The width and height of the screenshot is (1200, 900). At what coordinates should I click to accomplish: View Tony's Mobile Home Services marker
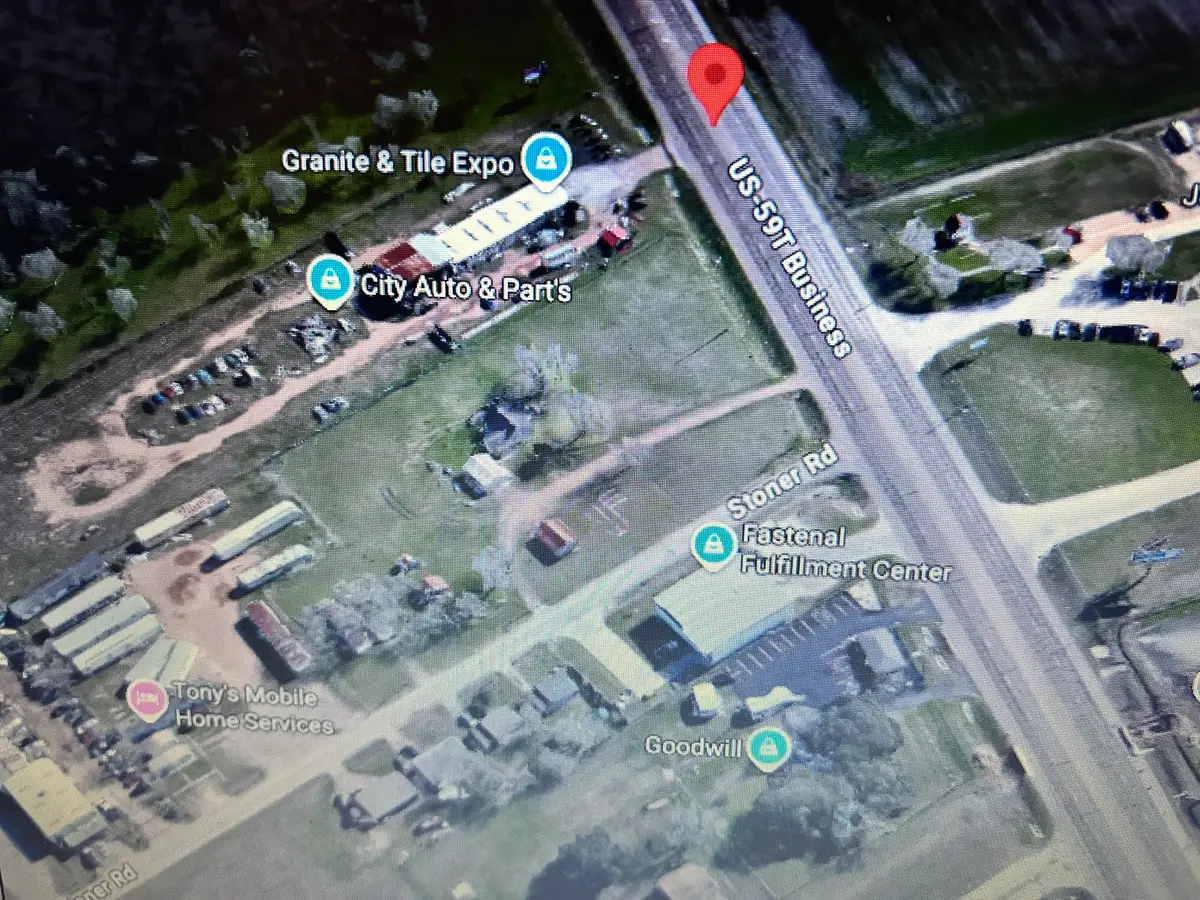[x=148, y=698]
